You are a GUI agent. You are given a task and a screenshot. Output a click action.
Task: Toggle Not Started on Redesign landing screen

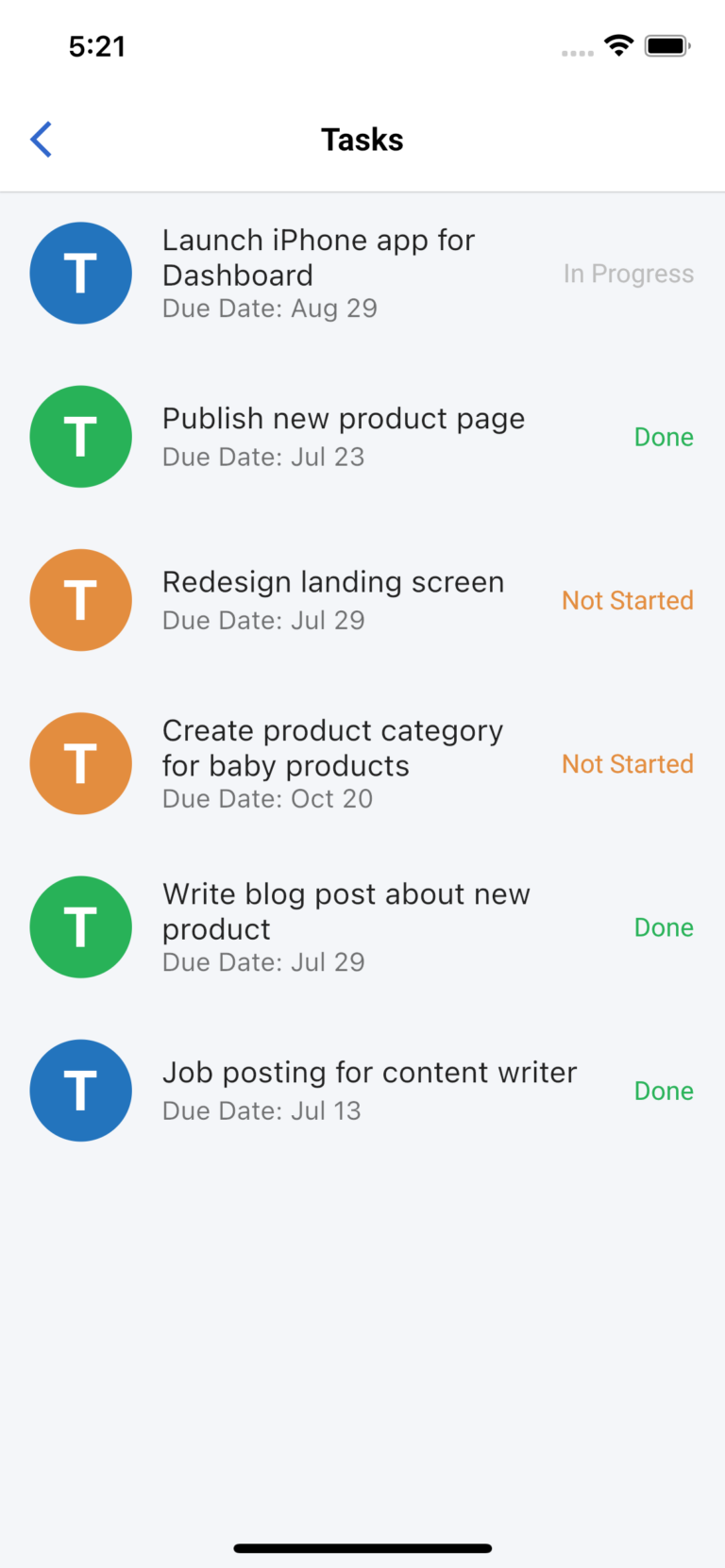click(x=627, y=600)
